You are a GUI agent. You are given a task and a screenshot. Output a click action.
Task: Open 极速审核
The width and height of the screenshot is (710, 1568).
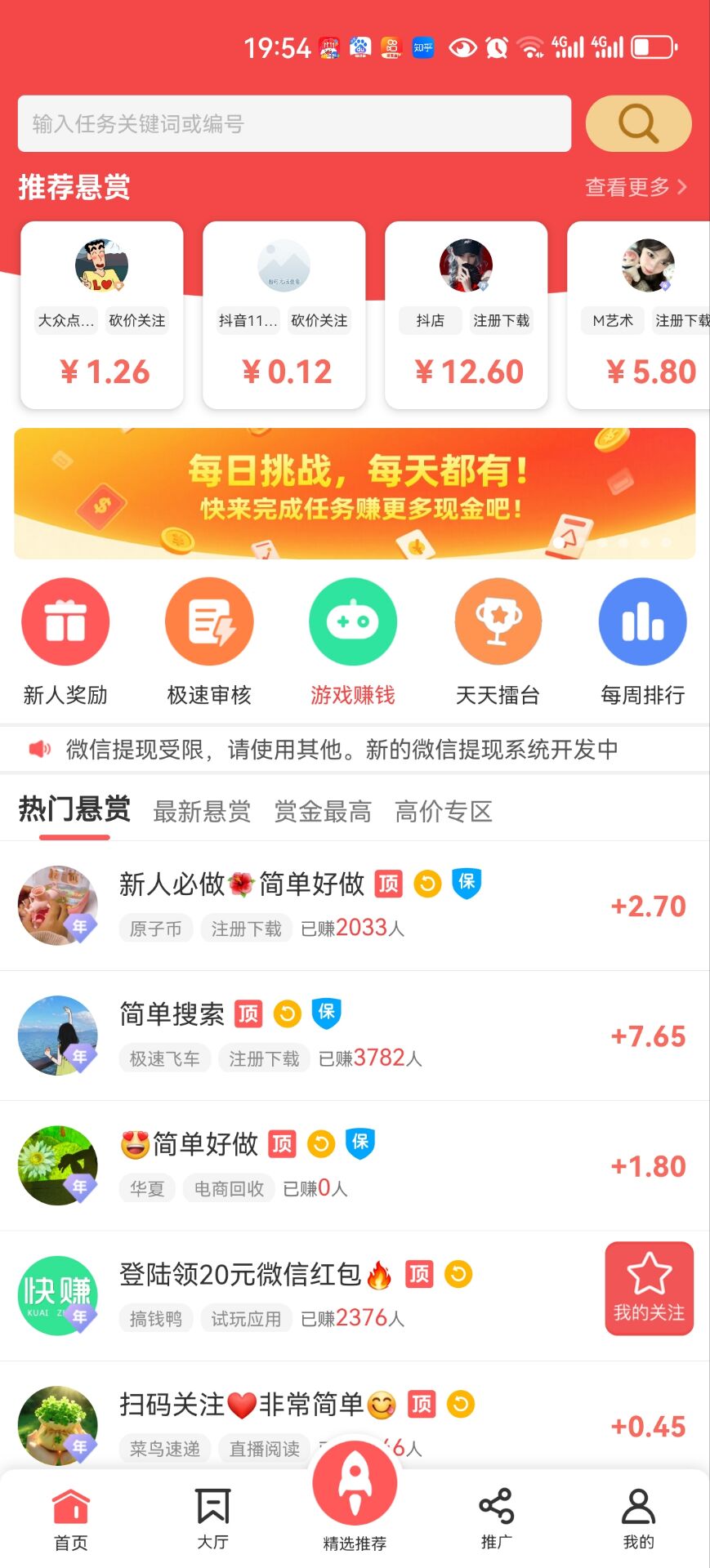[209, 641]
